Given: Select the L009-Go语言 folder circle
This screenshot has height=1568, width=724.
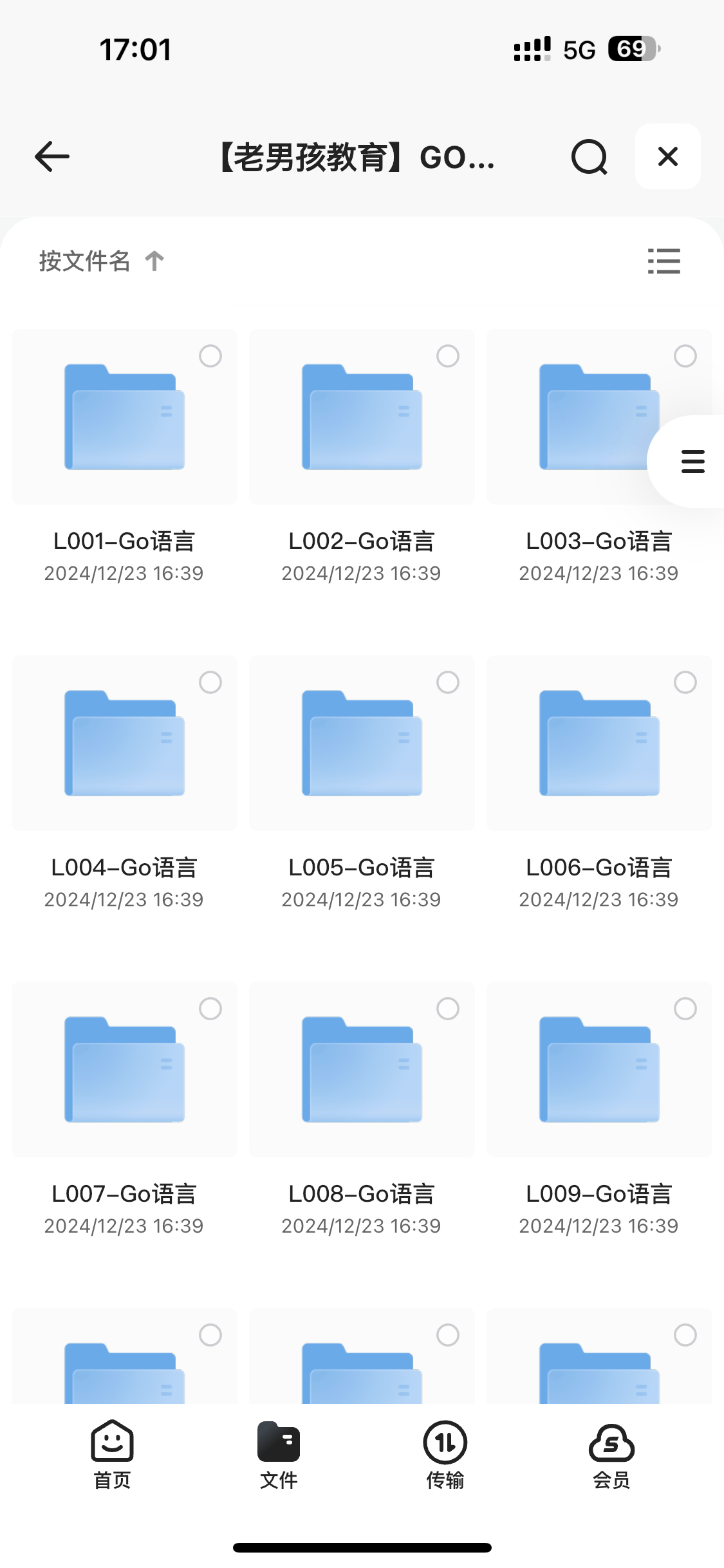Looking at the screenshot, I should coord(685,1009).
